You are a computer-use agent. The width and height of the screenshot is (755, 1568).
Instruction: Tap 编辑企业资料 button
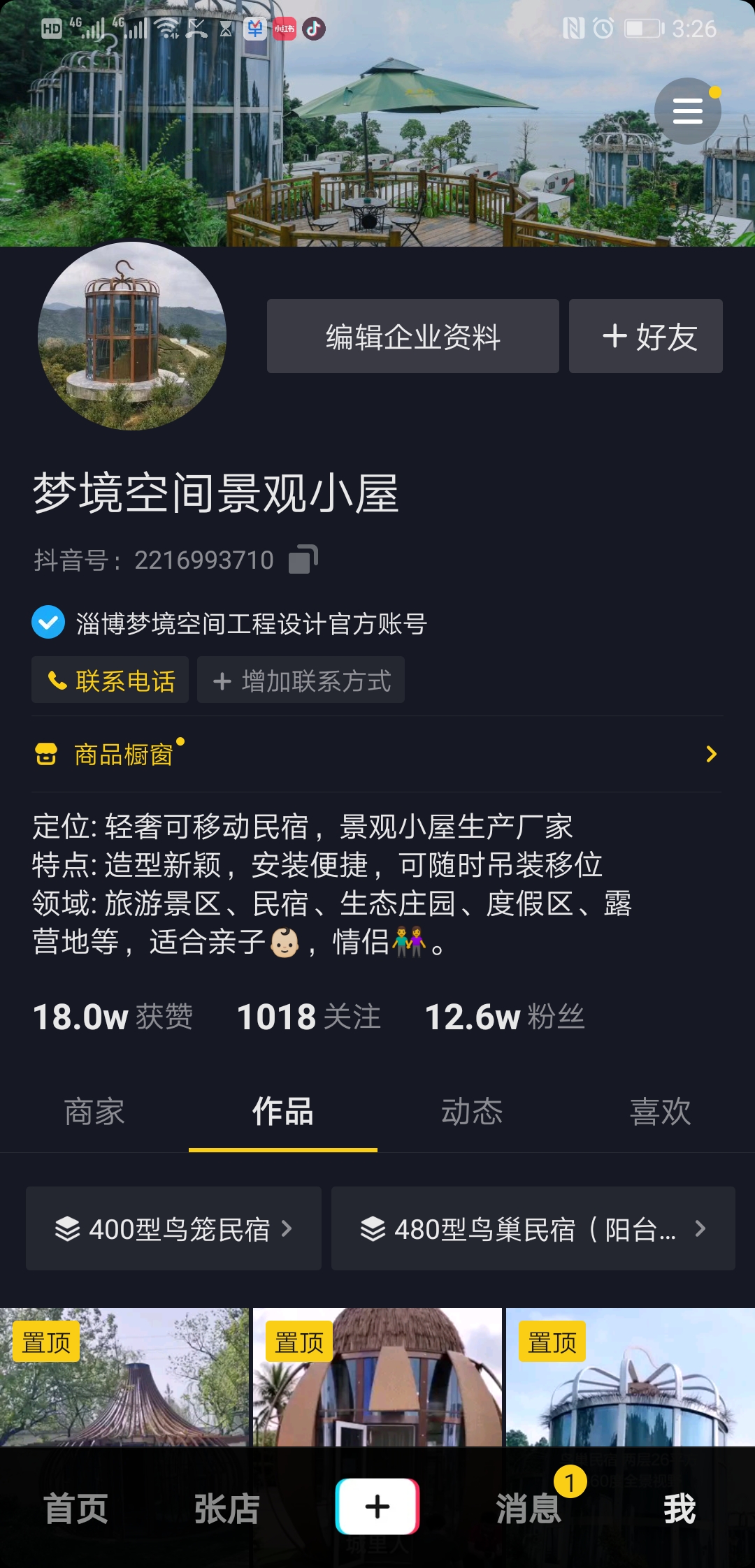[412, 336]
